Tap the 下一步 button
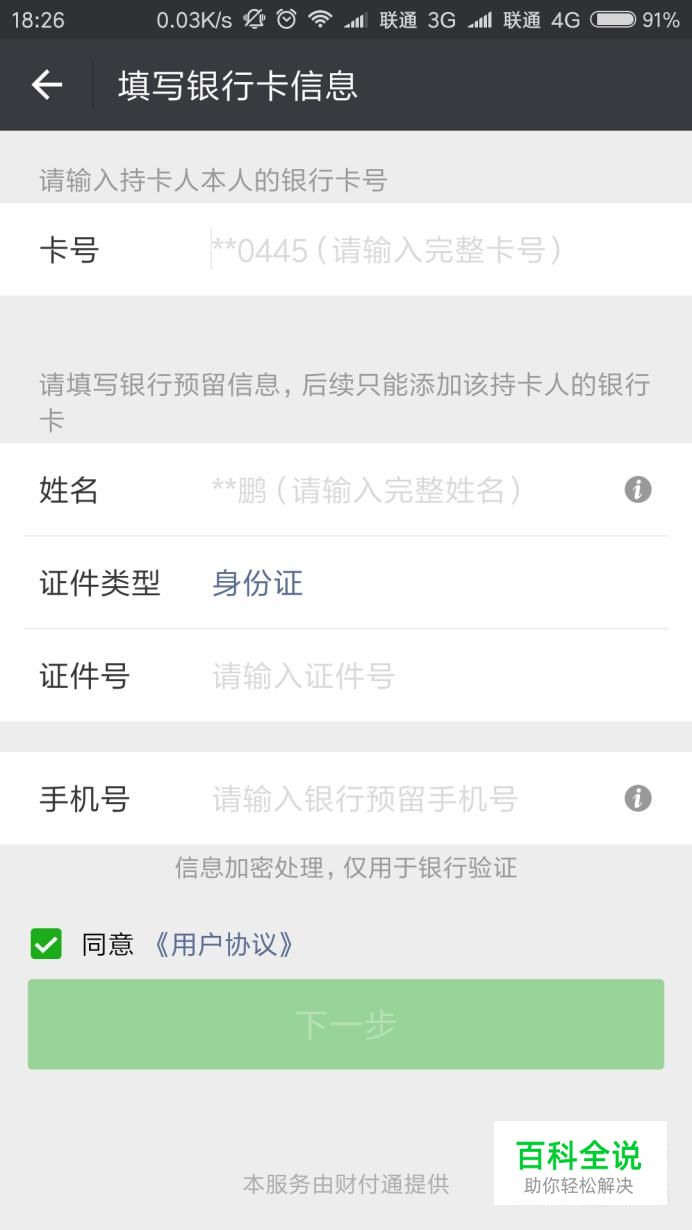 click(346, 1024)
